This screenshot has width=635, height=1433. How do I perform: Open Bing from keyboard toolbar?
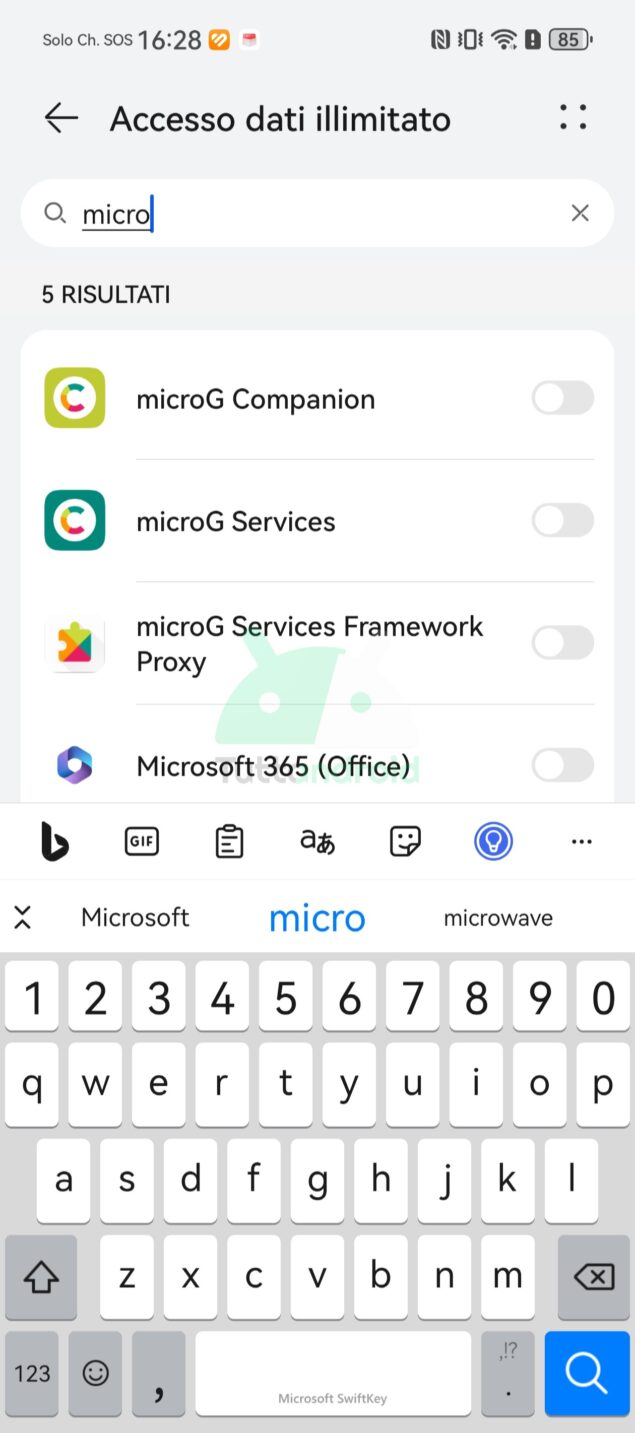pos(54,842)
